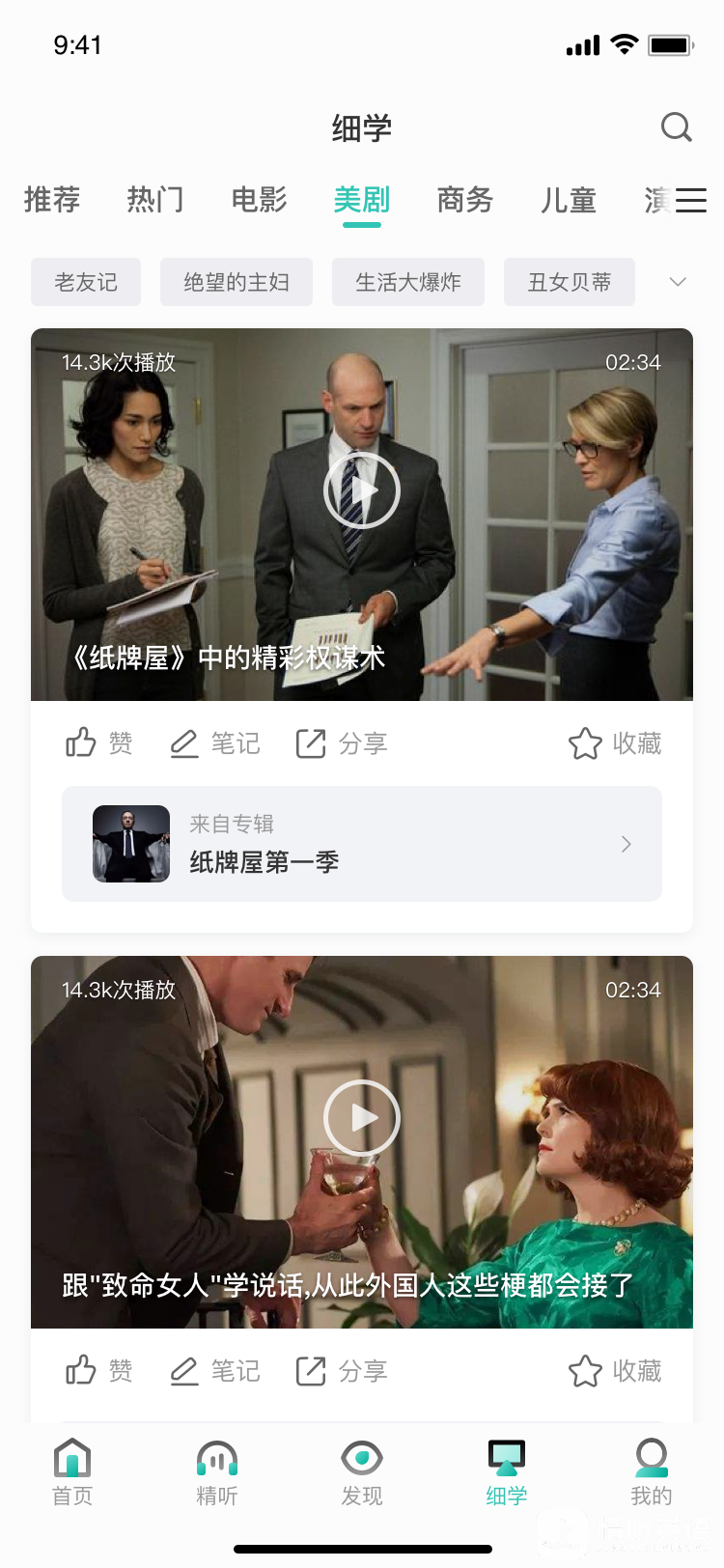
Task: Share the 致命女人 video via 分享
Action: click(342, 1371)
